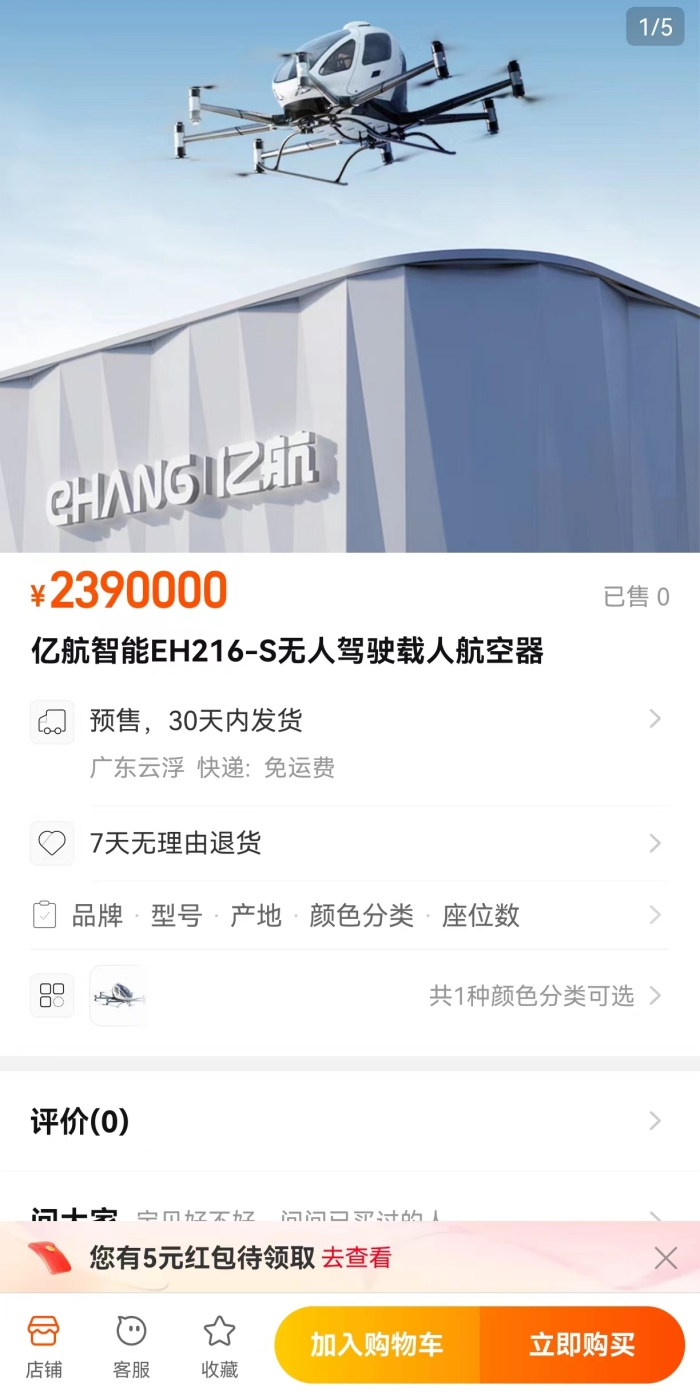The image size is (700, 1395).
Task: Tap 立即购买 to buy now
Action: pyautogui.click(x=582, y=1345)
